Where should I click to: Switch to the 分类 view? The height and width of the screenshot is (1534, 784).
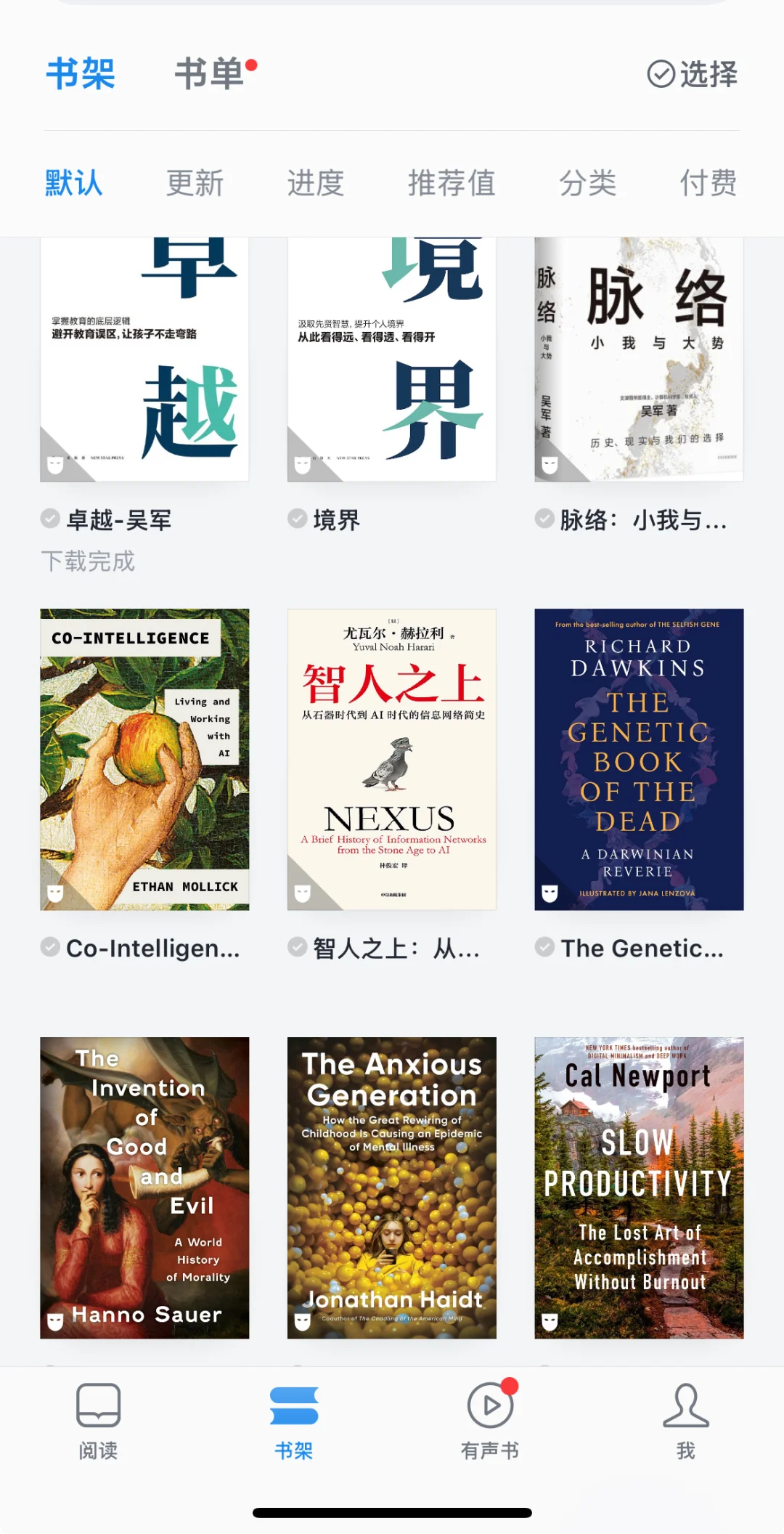click(x=587, y=183)
